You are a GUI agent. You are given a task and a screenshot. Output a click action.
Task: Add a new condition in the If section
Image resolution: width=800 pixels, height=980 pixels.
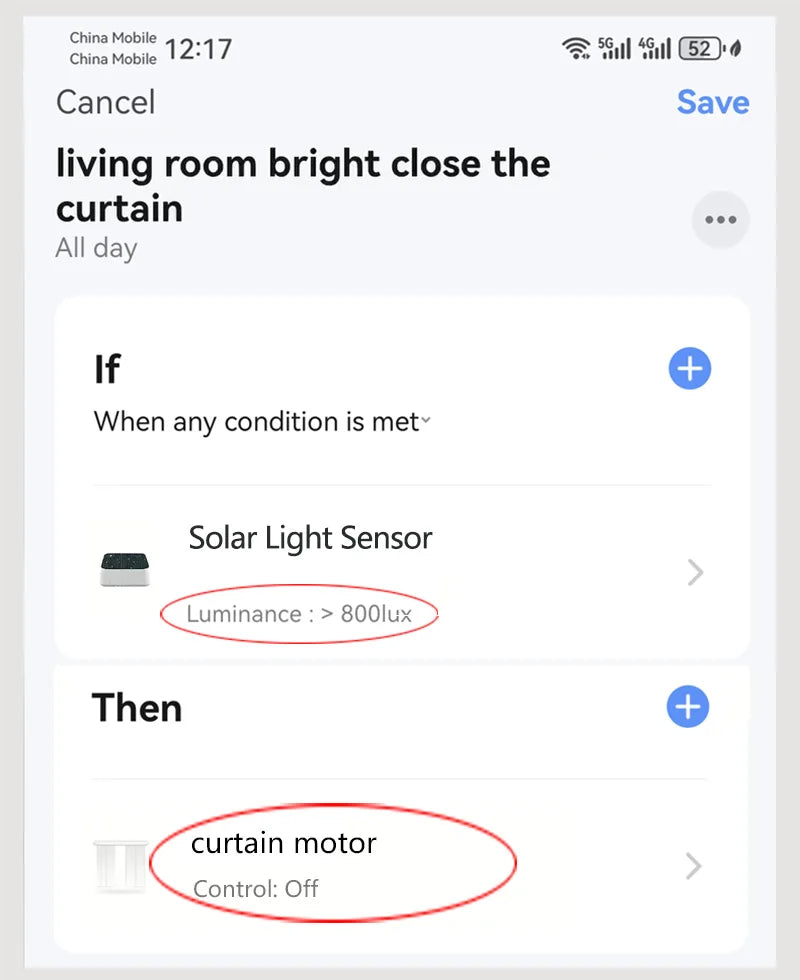(688, 368)
